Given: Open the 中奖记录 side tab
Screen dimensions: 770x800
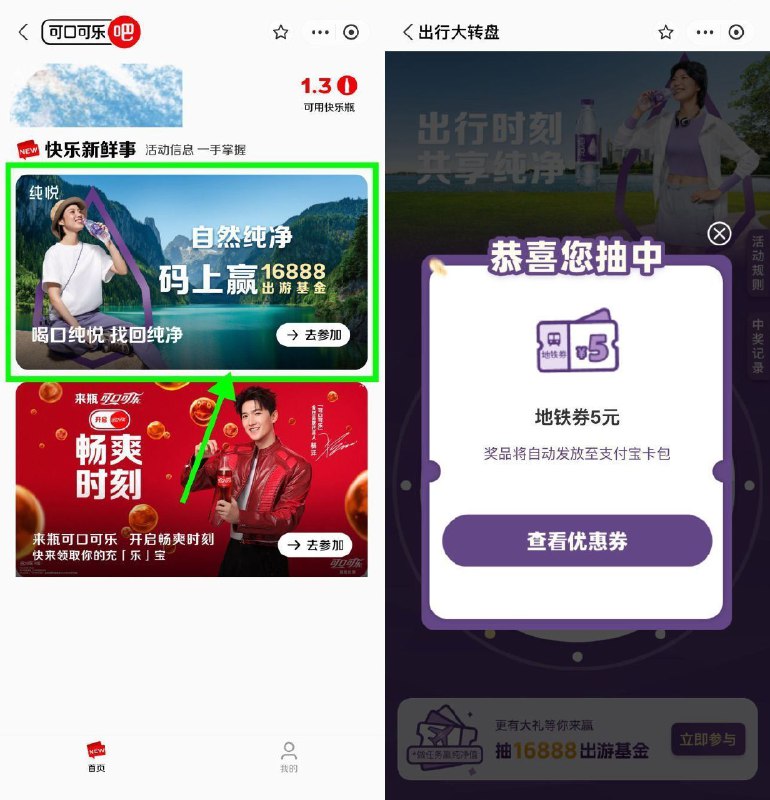Looking at the screenshot, I should point(757,341).
